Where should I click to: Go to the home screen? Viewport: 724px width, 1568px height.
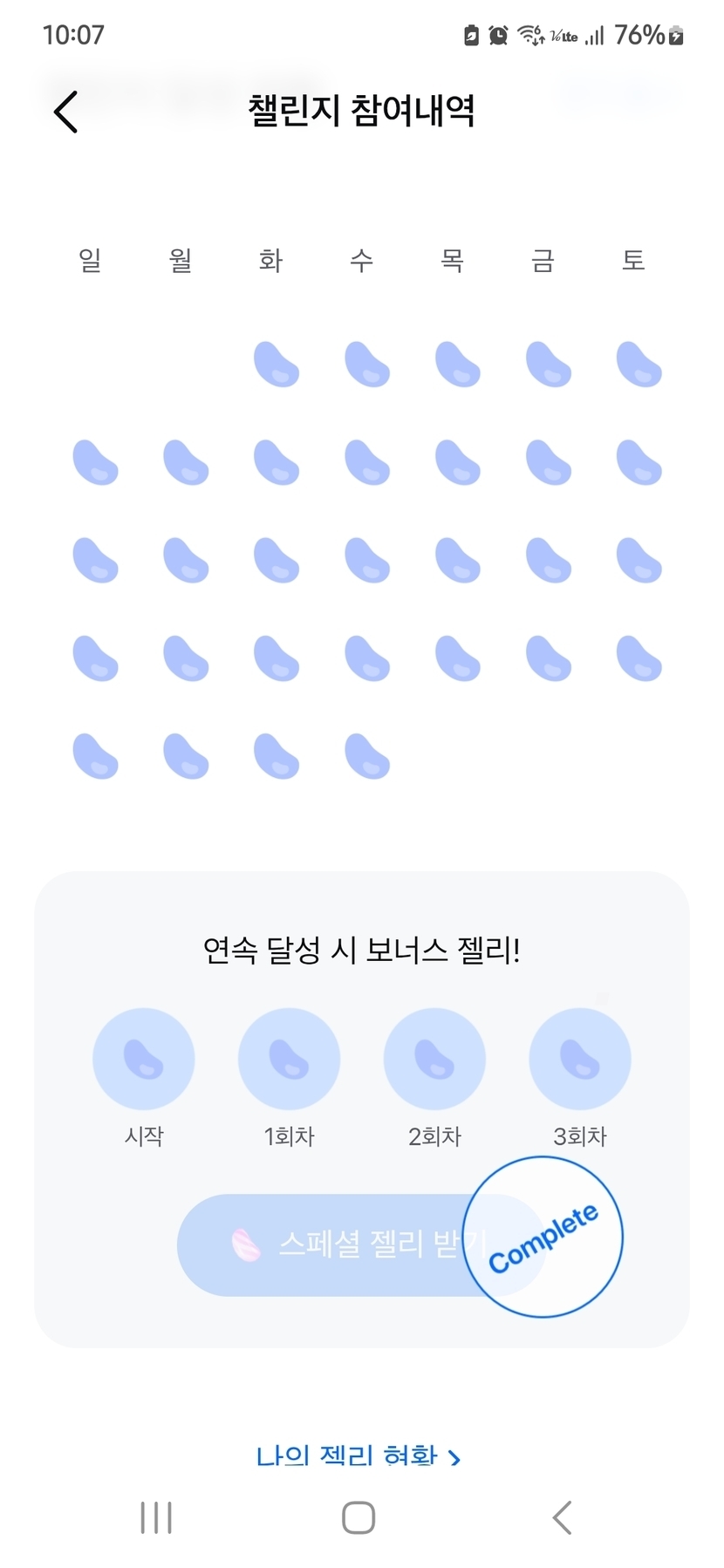pos(359,1517)
